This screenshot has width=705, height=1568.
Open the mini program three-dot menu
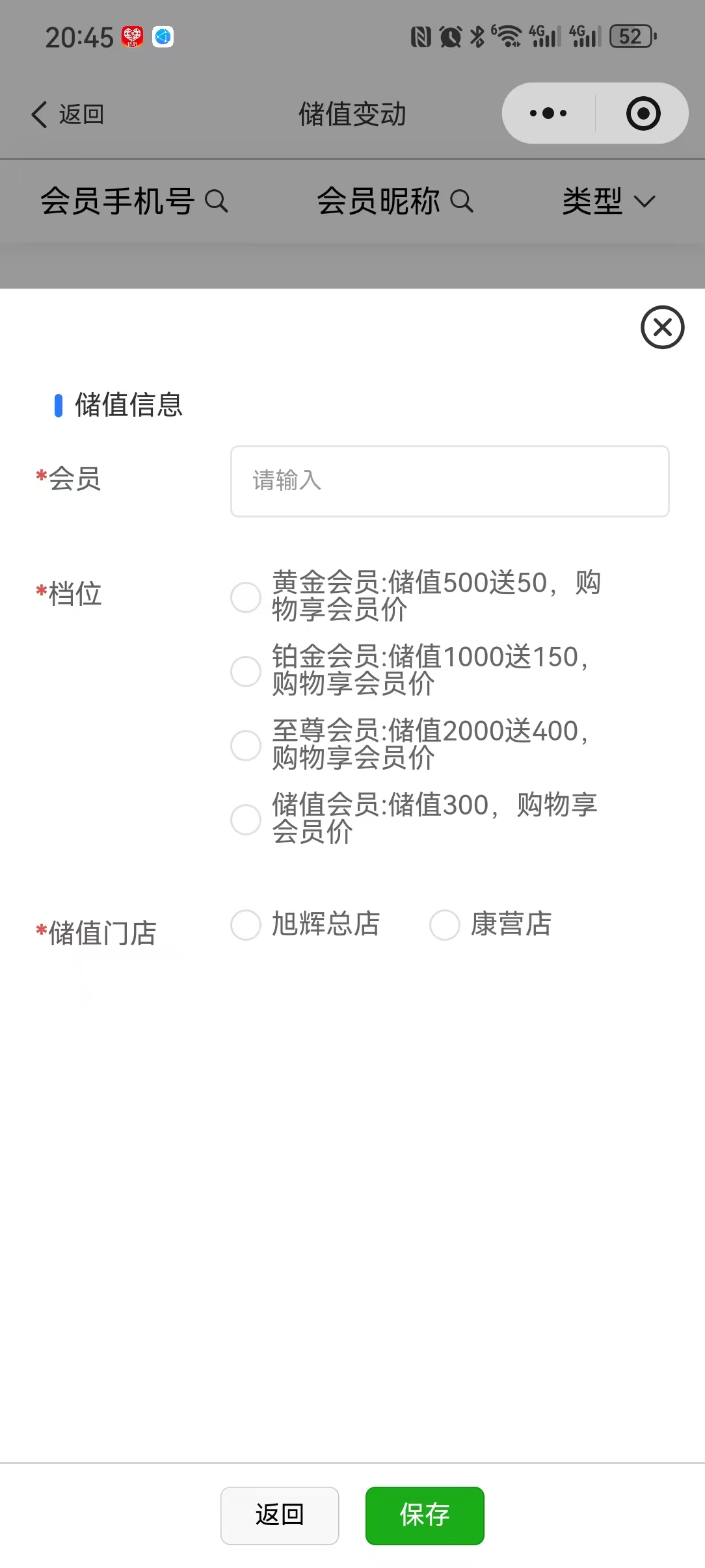(548, 114)
